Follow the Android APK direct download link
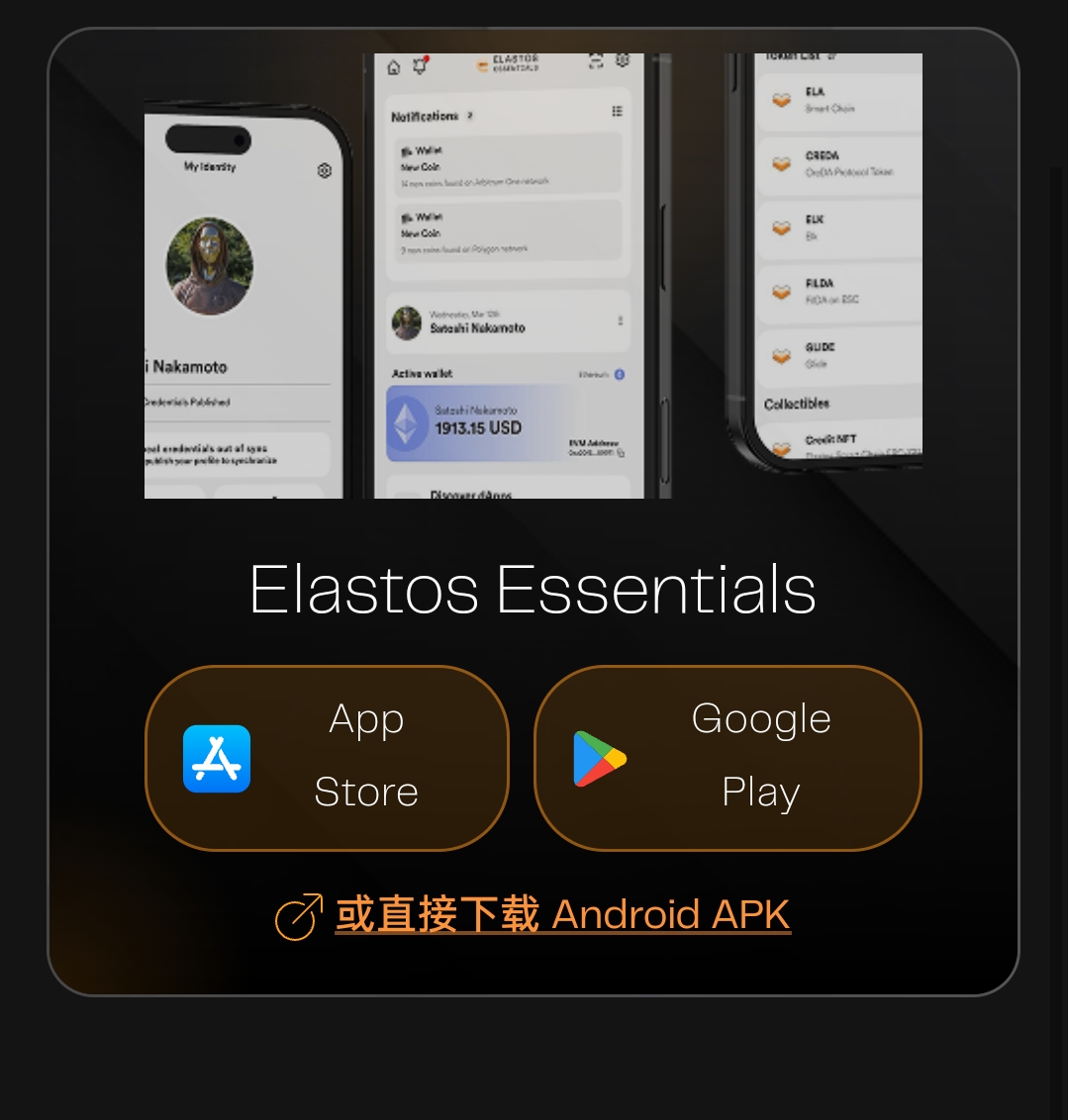 561,915
